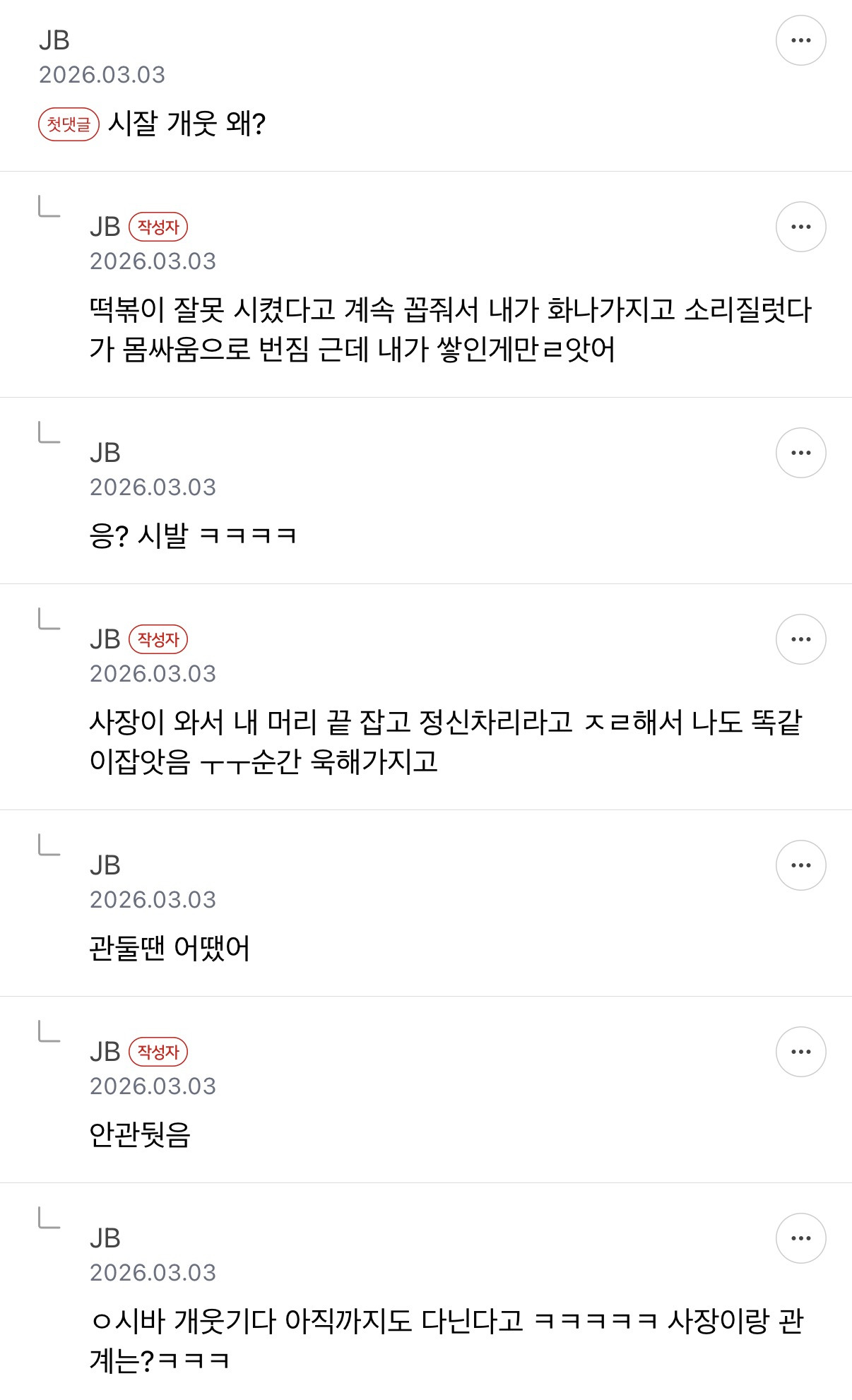Show options for the '관둘땐 어땠어' reply
The width and height of the screenshot is (852, 1400).
tap(800, 865)
